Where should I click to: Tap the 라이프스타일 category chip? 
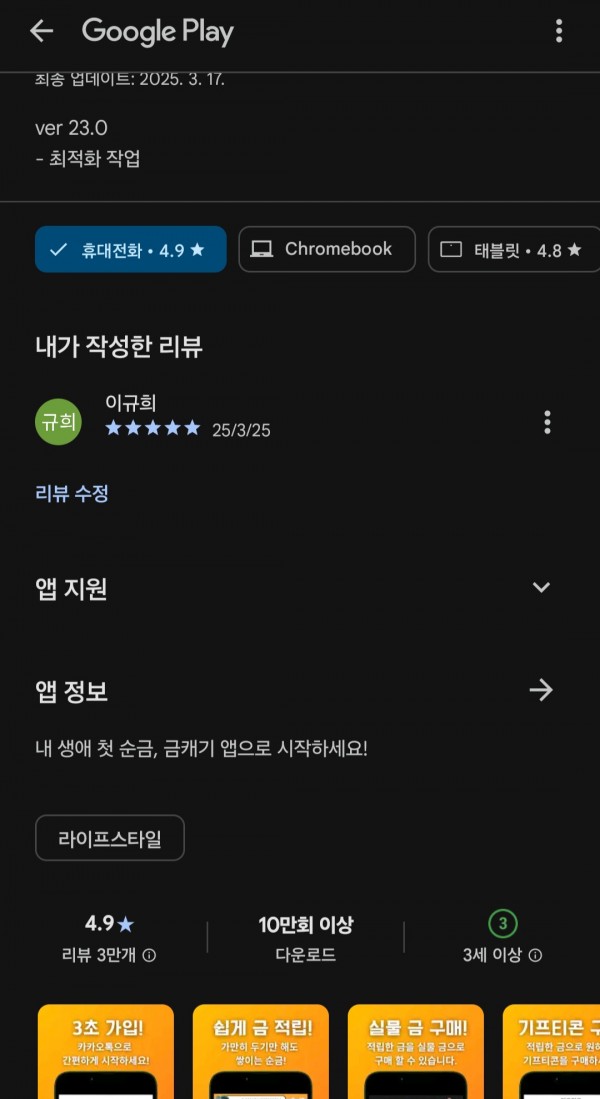click(x=110, y=838)
